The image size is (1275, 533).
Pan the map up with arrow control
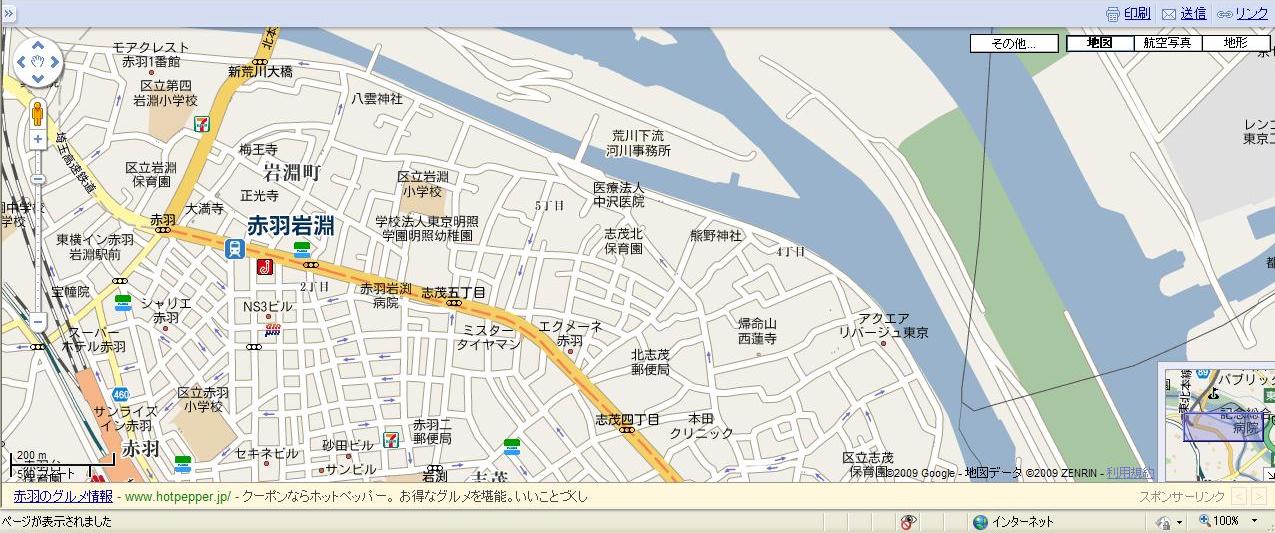(x=38, y=46)
